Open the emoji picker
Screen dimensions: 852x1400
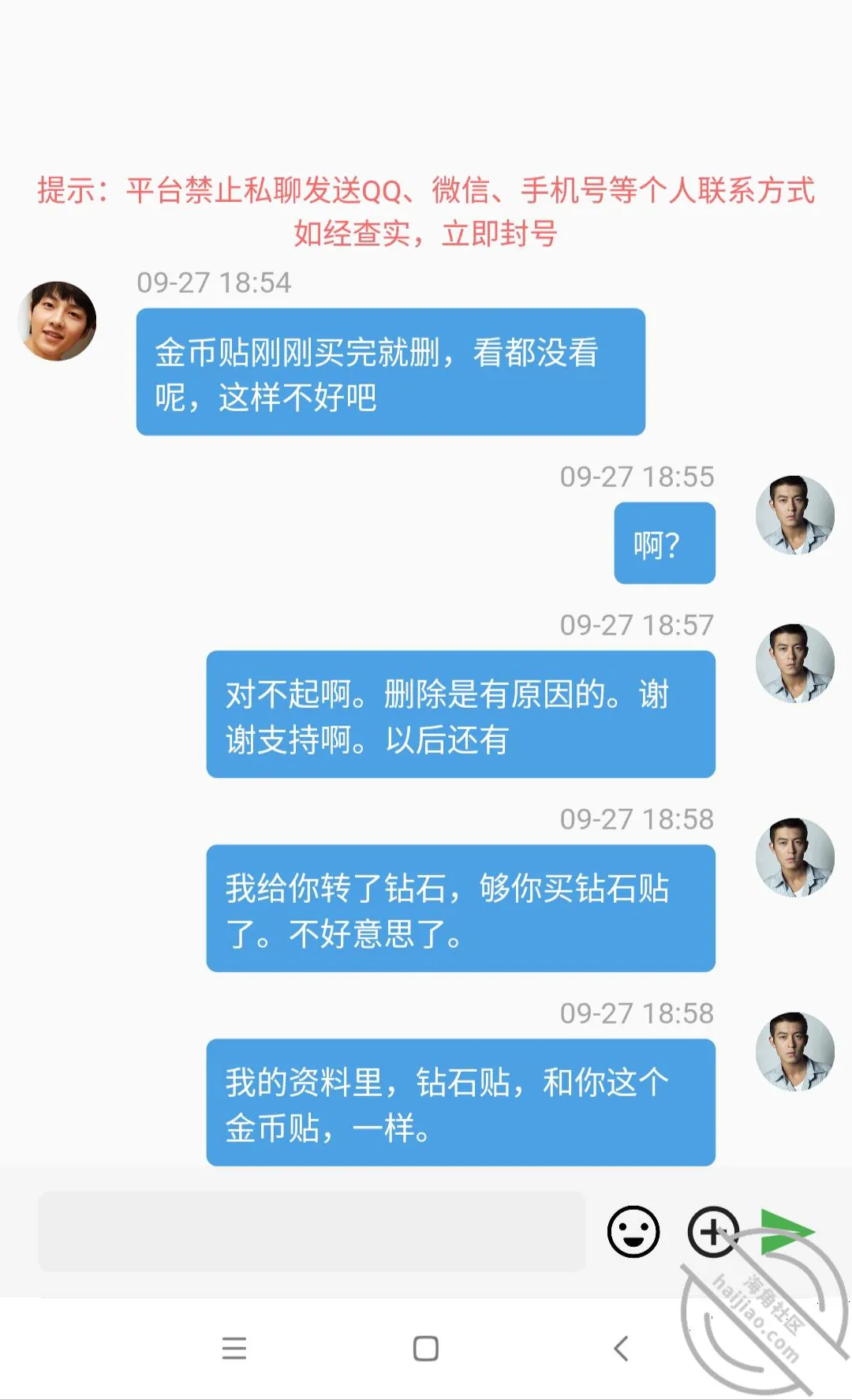(633, 1231)
